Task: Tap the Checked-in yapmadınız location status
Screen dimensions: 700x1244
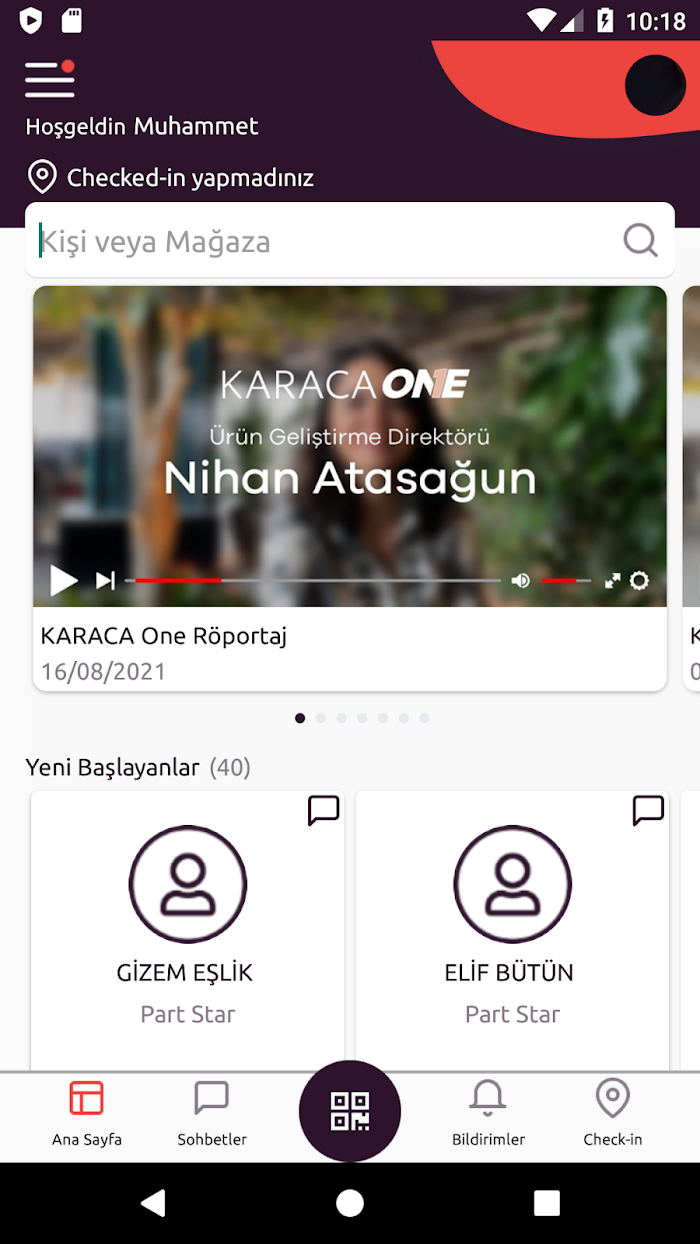Action: tap(170, 178)
